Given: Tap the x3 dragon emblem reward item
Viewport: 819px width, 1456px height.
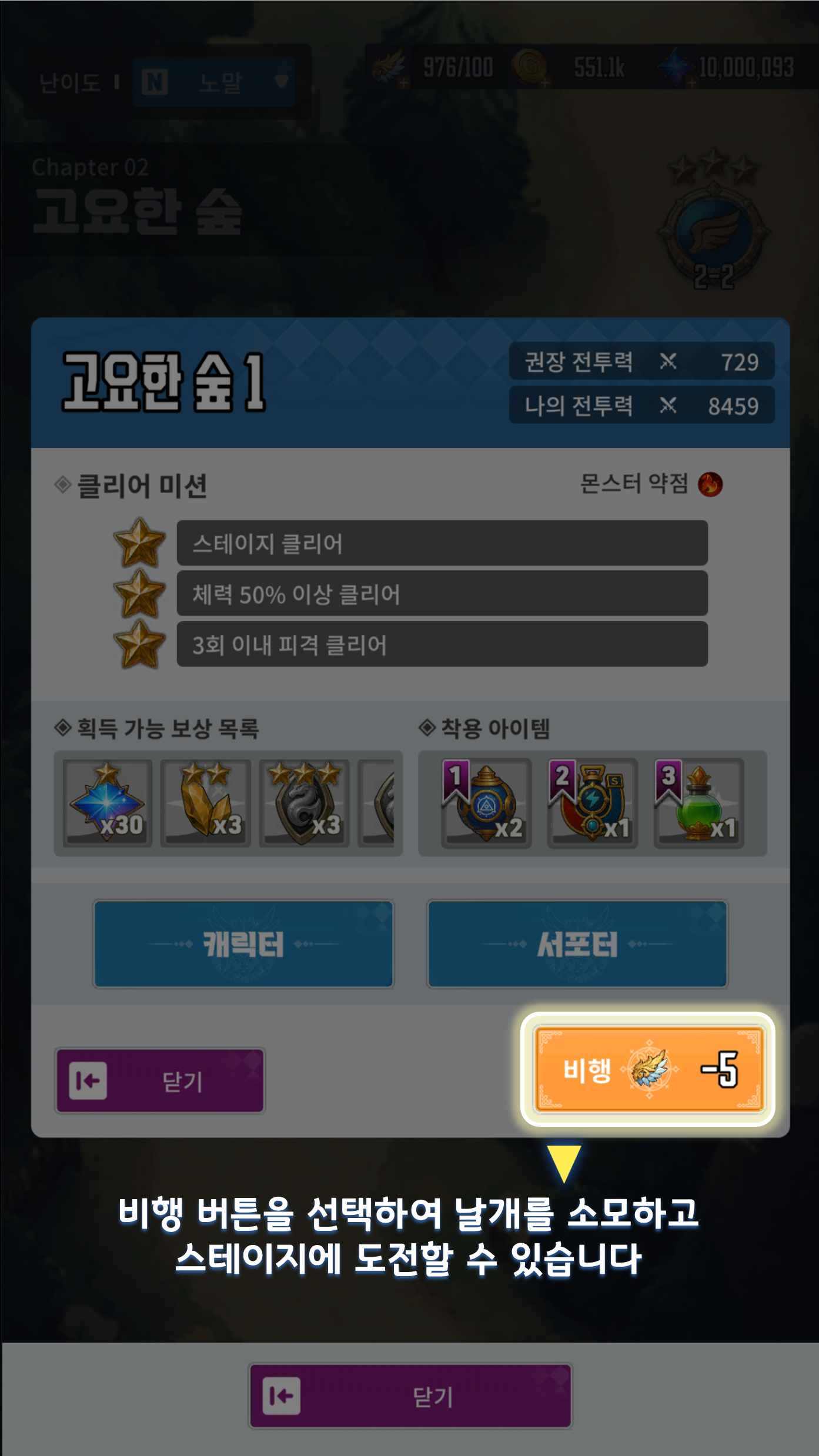Looking at the screenshot, I should 304,802.
